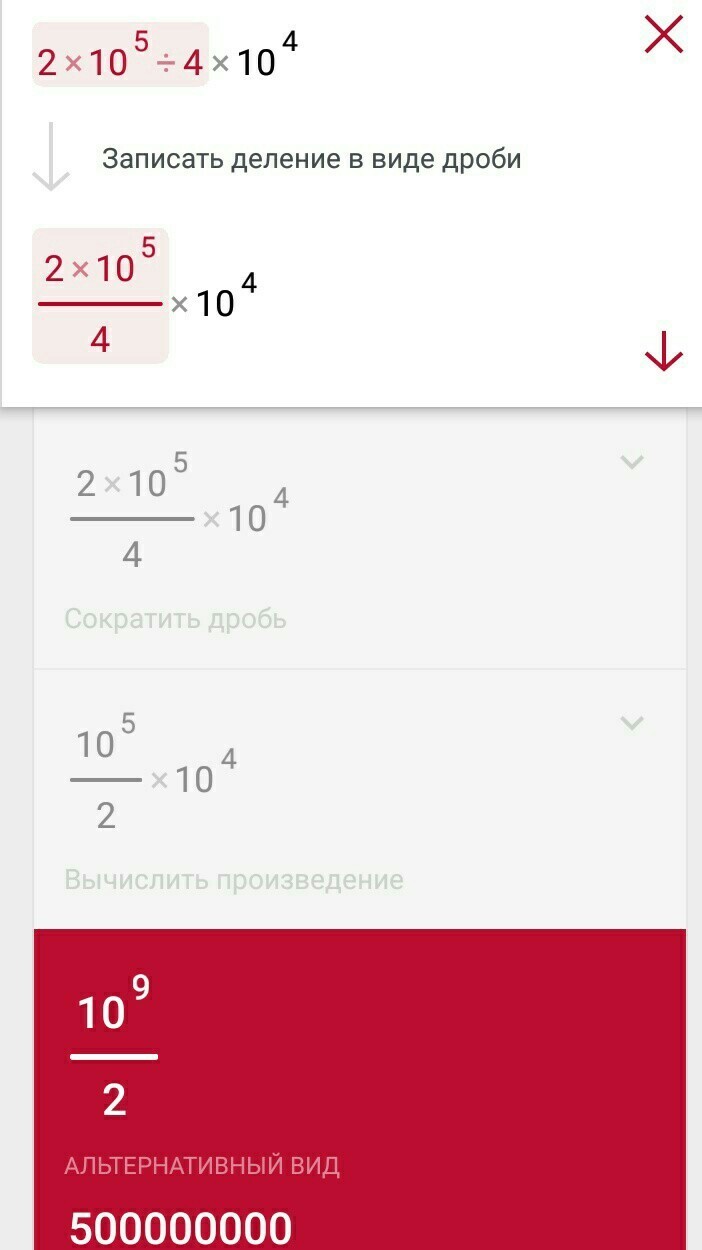The height and width of the screenshot is (1250, 702).
Task: Close the step explanation panel
Action: point(663,36)
